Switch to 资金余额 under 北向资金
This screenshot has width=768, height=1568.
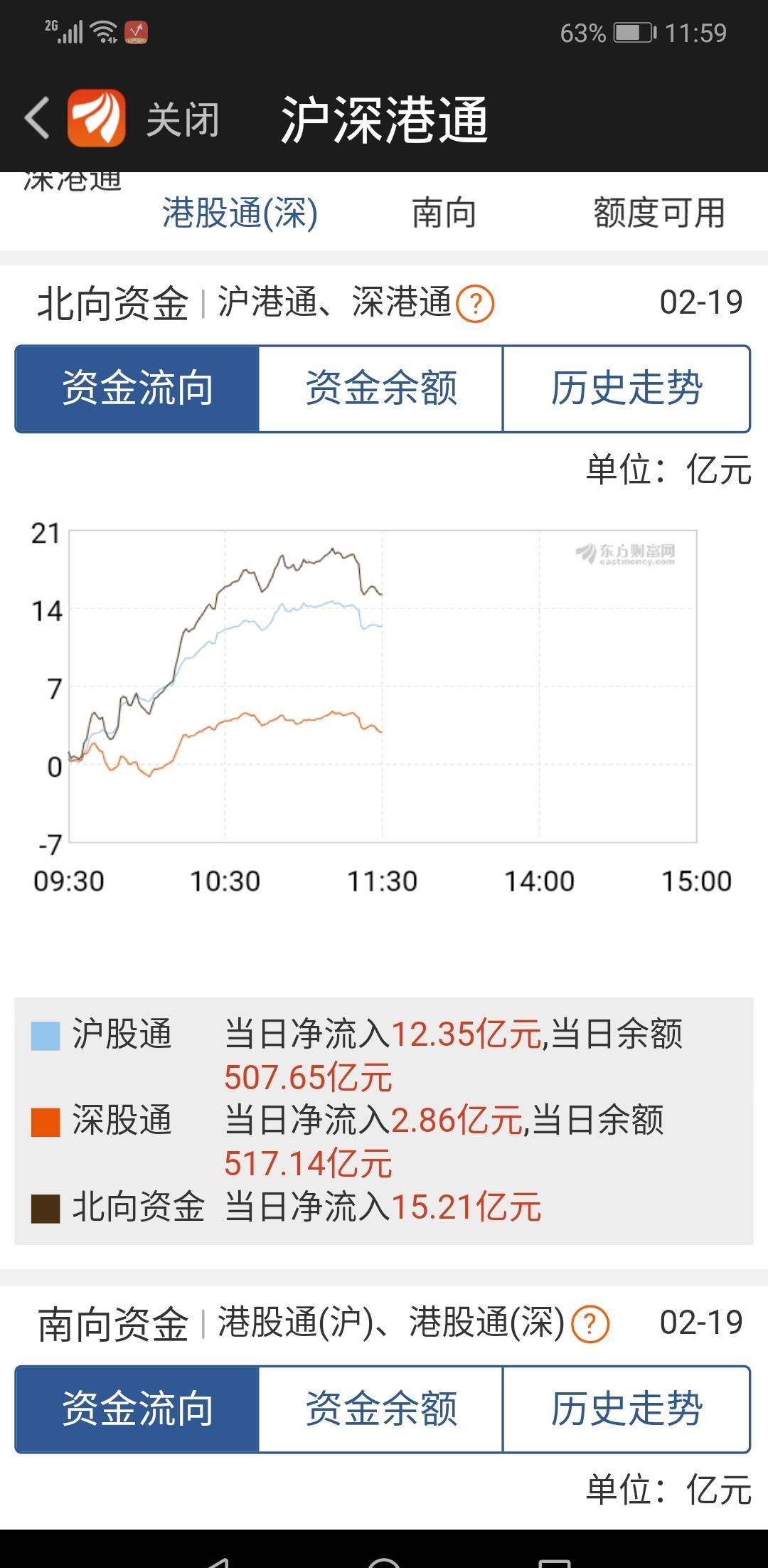tap(381, 388)
